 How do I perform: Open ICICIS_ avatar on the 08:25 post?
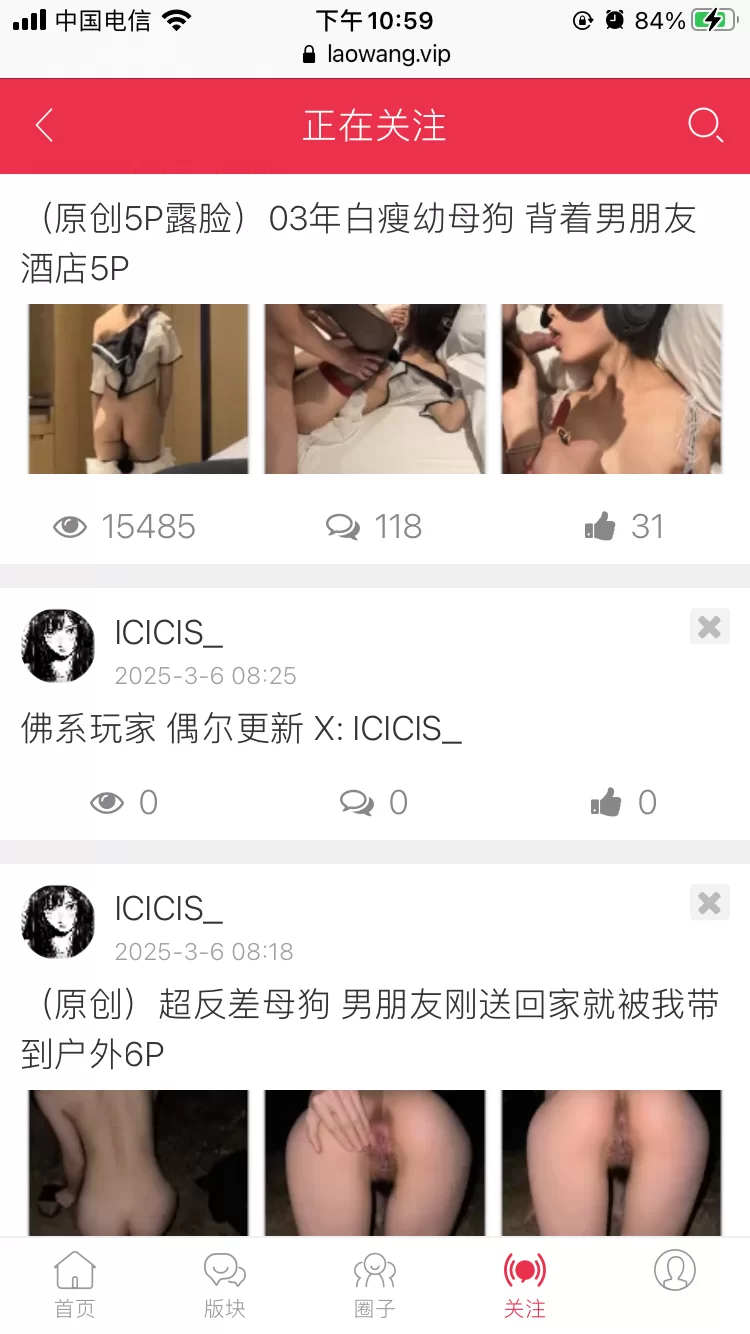tap(58, 646)
